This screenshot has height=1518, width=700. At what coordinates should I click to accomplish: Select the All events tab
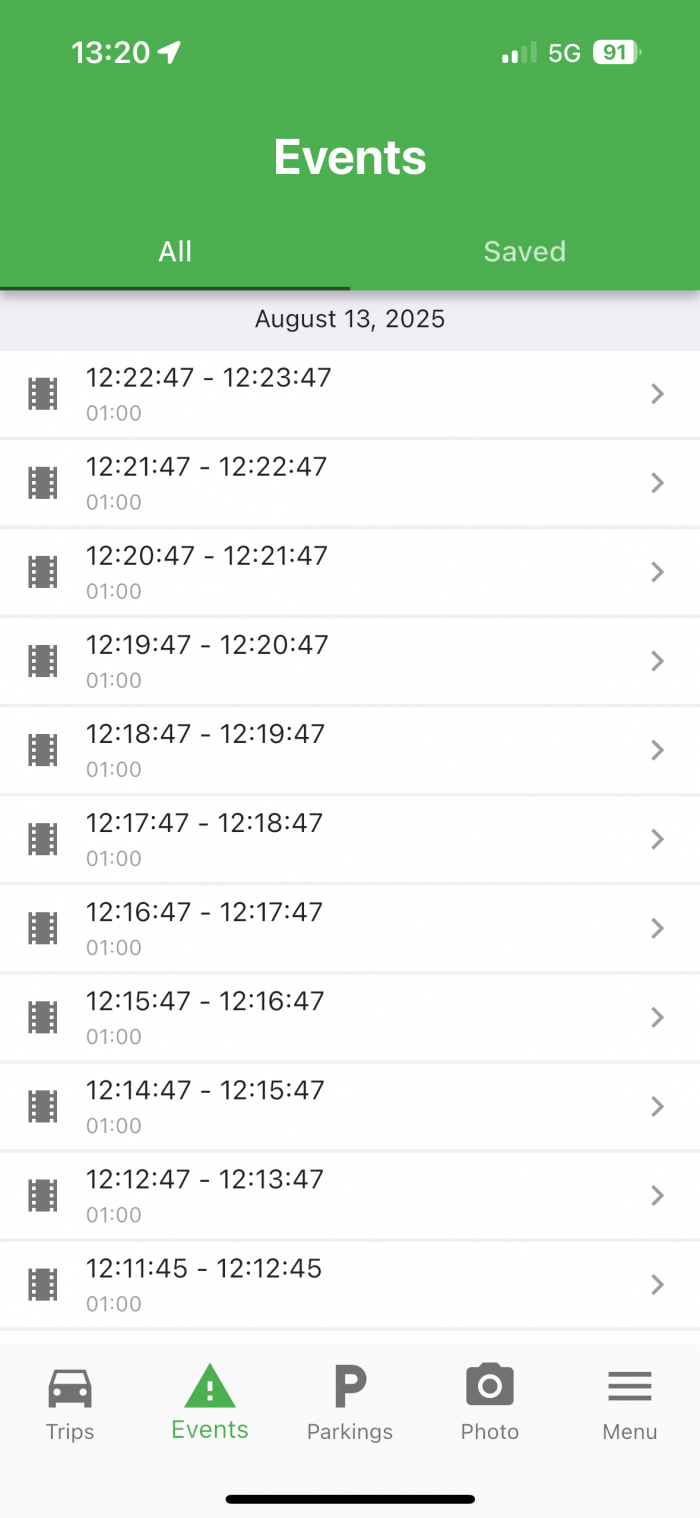175,251
